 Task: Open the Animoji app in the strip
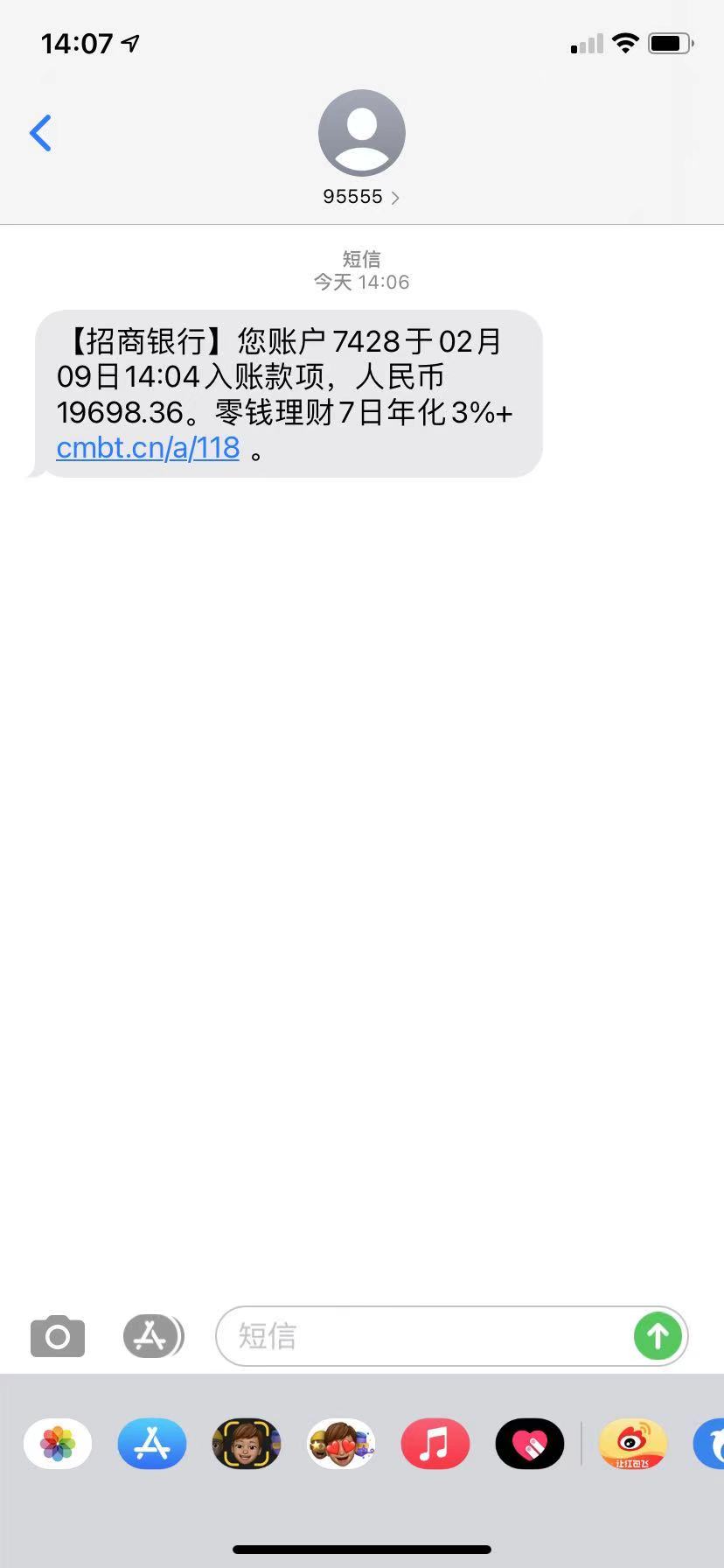click(x=247, y=1444)
